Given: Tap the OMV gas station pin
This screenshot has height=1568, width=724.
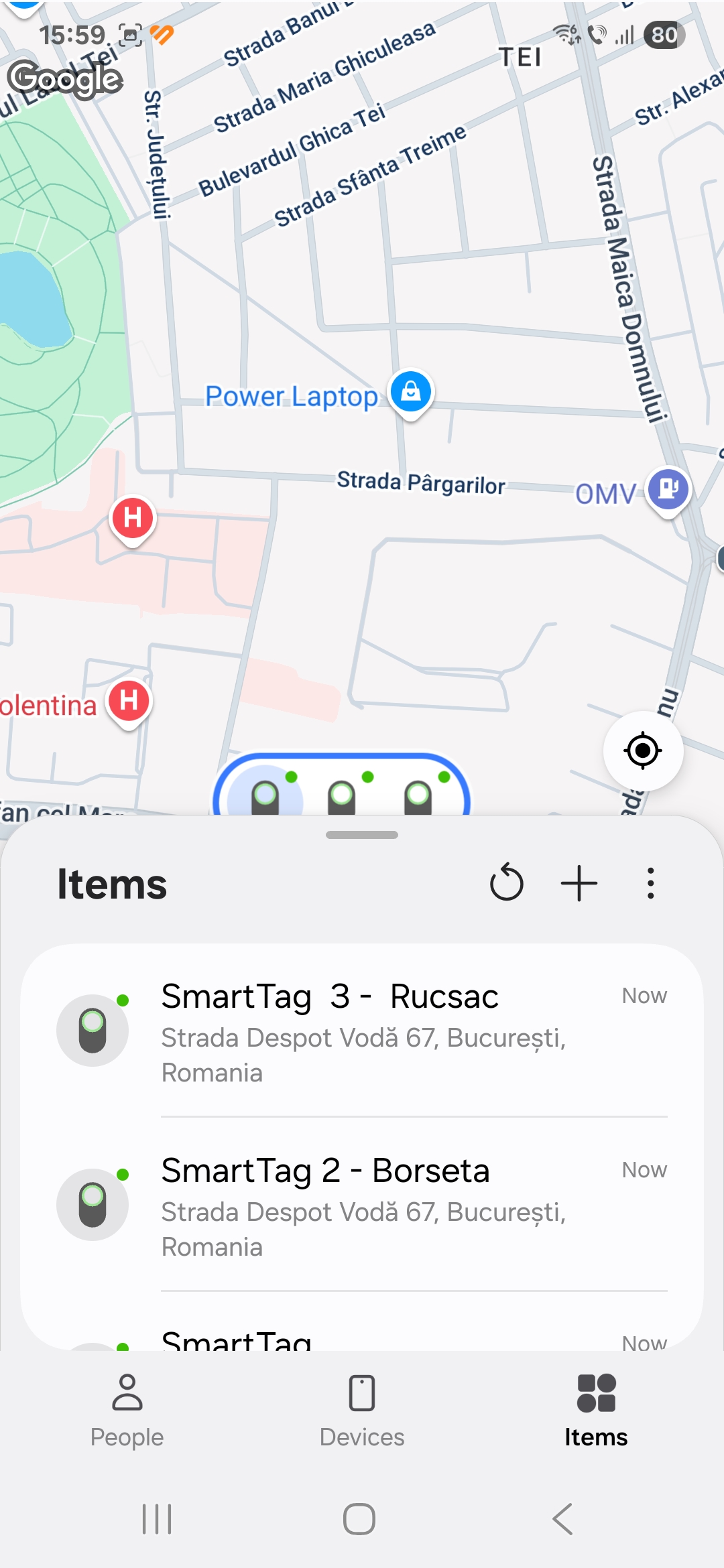Looking at the screenshot, I should 668,490.
